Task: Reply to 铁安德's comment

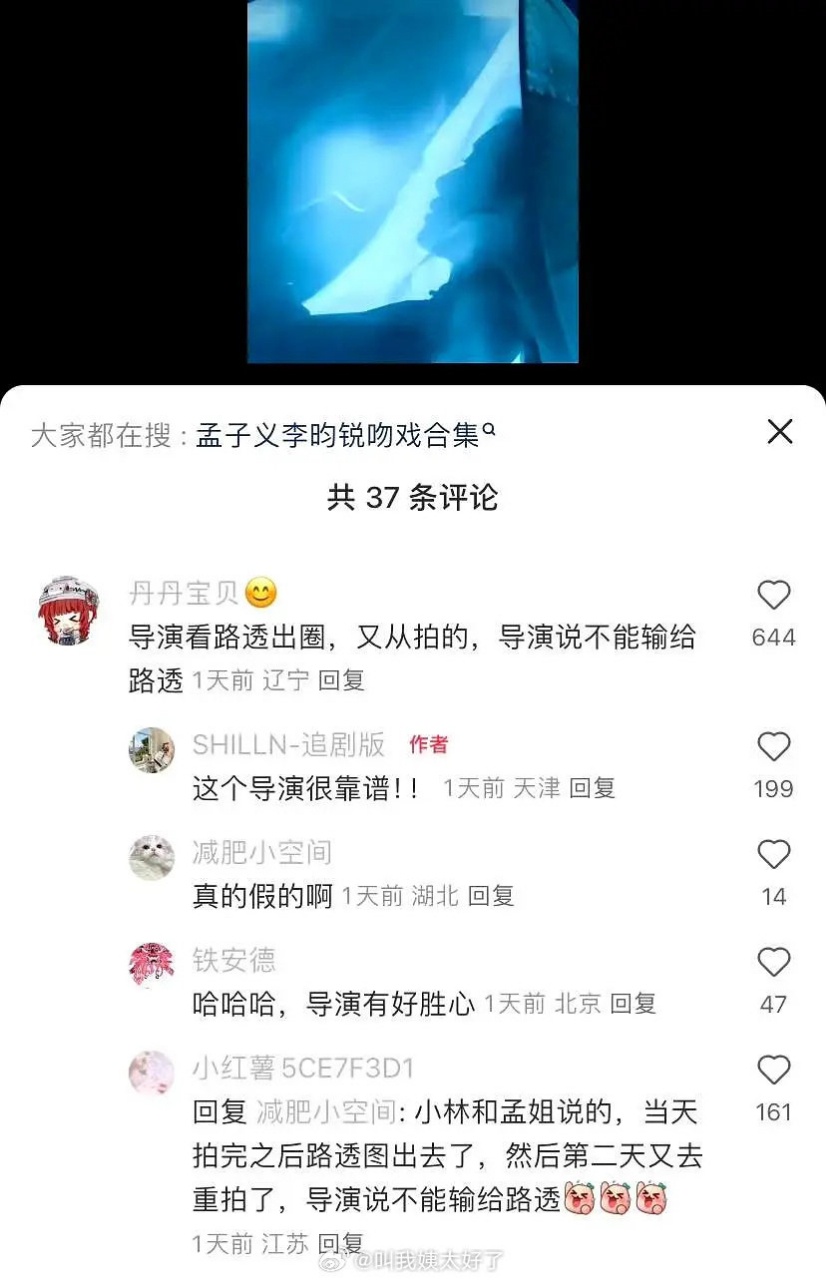Action: [x=633, y=1004]
